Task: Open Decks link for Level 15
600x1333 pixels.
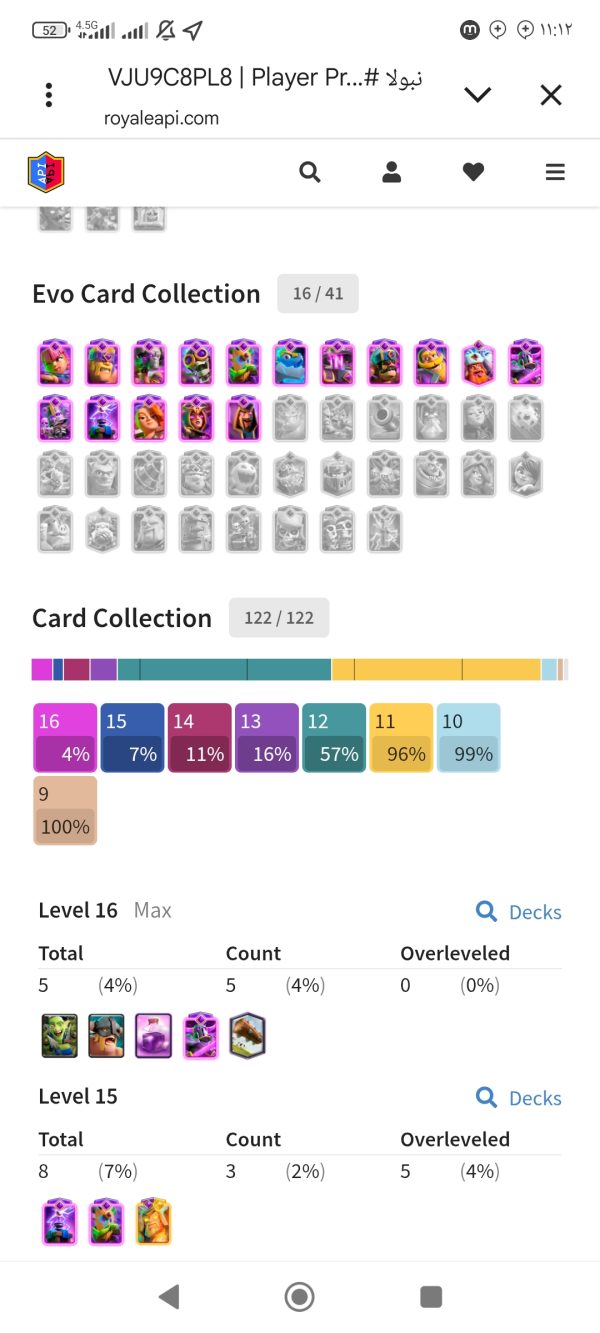Action: pyautogui.click(x=519, y=1097)
